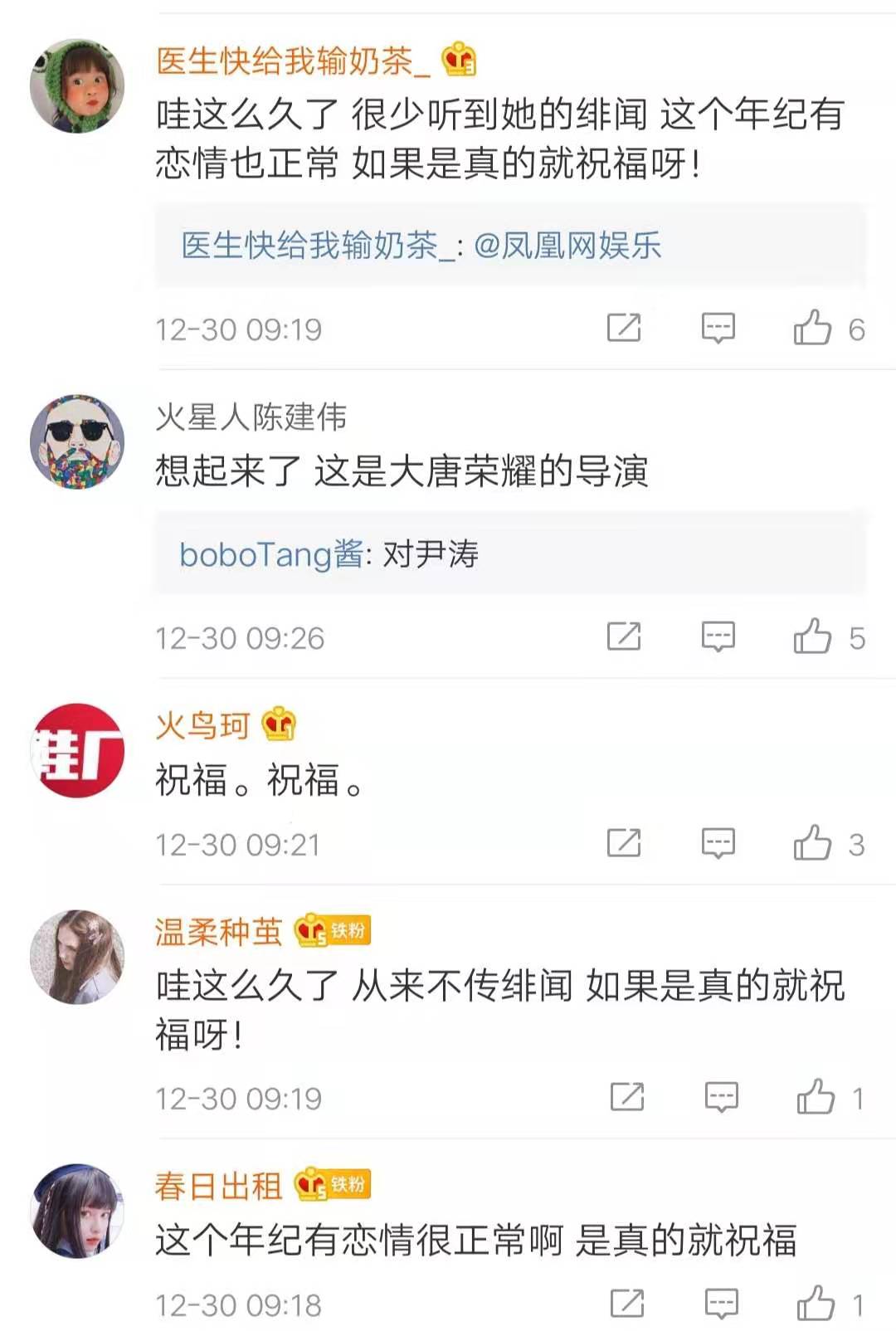The image size is (896, 1331).
Task: Reply to 温柔种茧's comment
Action: pyautogui.click(x=721, y=1097)
